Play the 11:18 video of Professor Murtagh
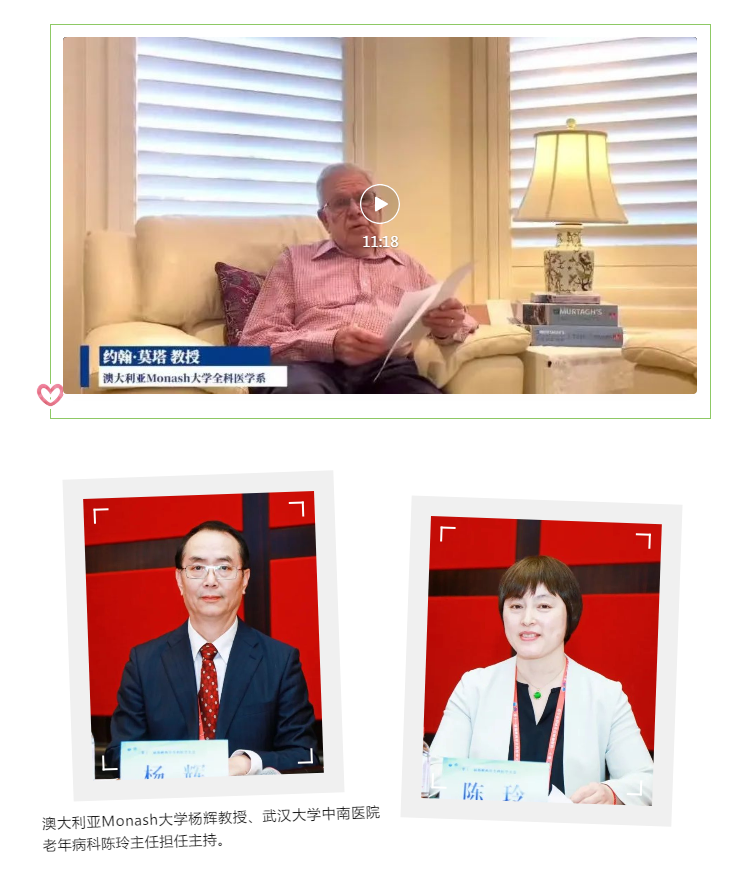 (380, 204)
